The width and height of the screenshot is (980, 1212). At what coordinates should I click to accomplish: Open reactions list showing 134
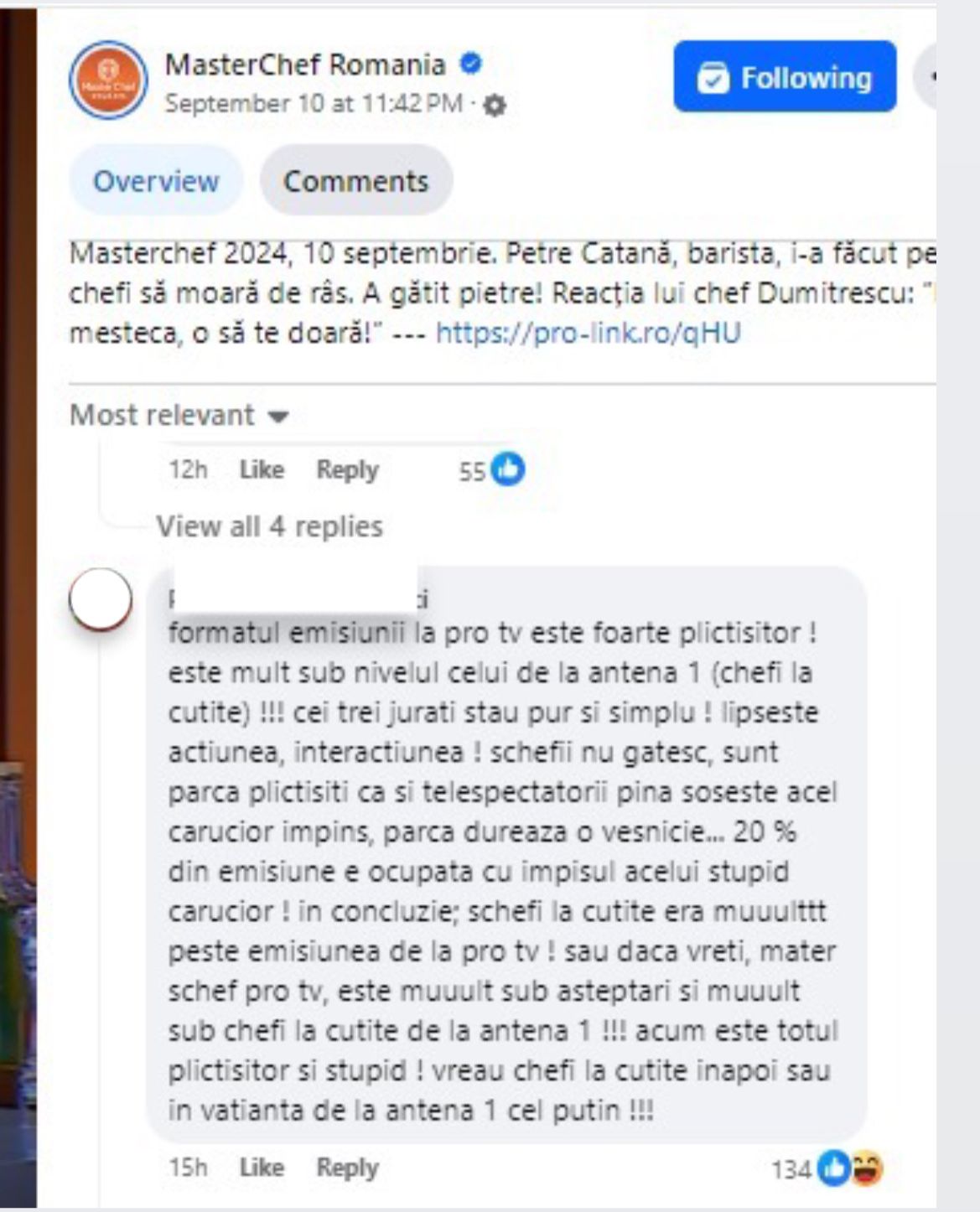pos(828,1168)
